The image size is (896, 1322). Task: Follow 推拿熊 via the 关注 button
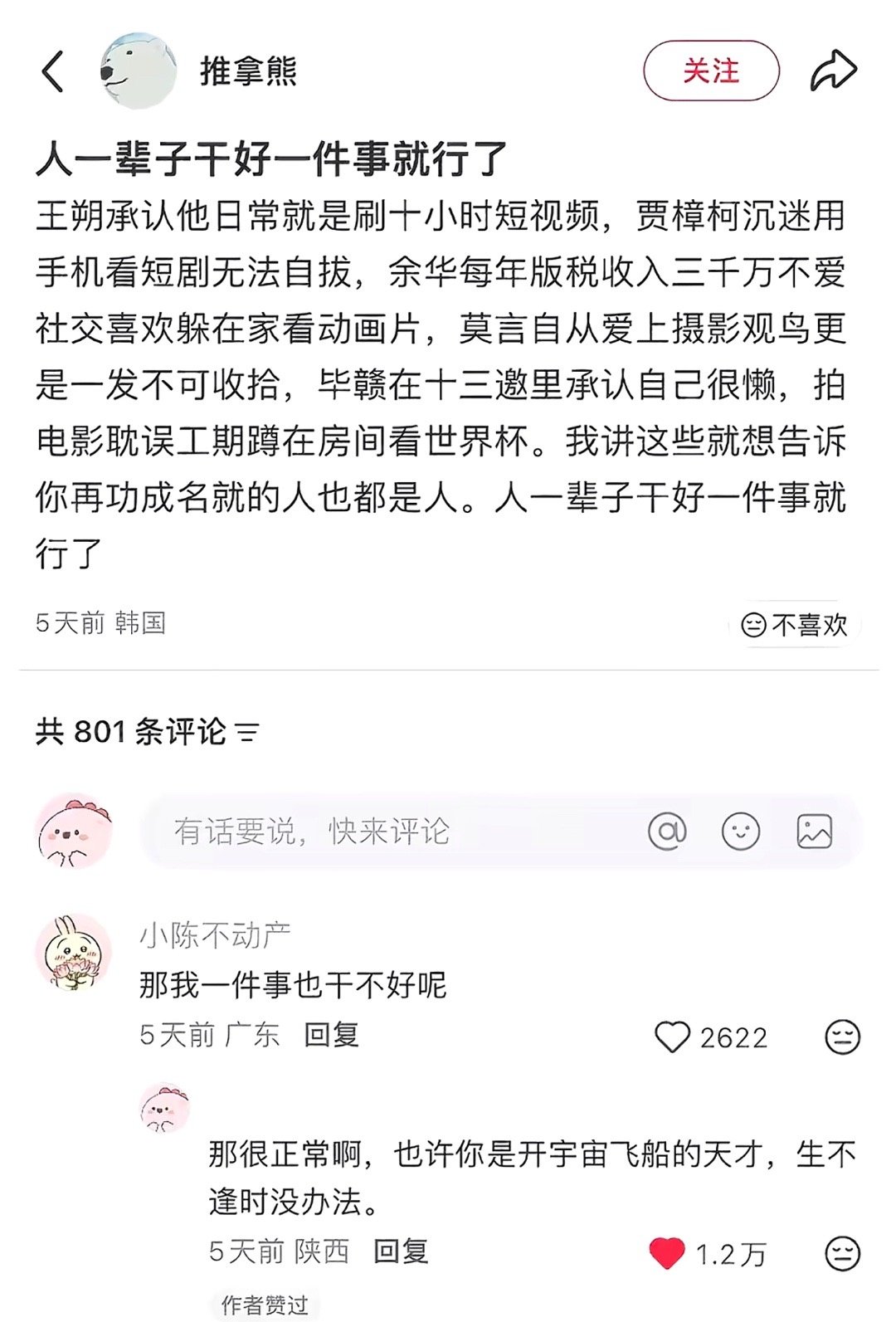(709, 73)
